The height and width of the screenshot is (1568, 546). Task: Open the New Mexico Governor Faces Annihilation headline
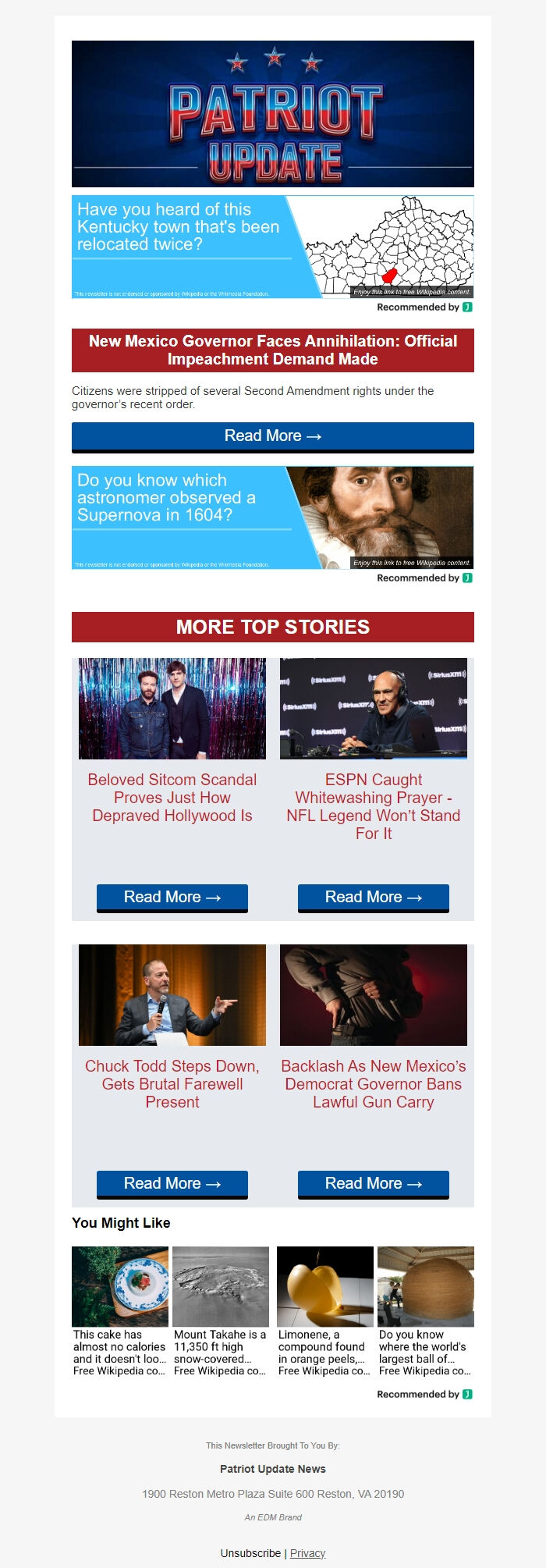click(272, 350)
